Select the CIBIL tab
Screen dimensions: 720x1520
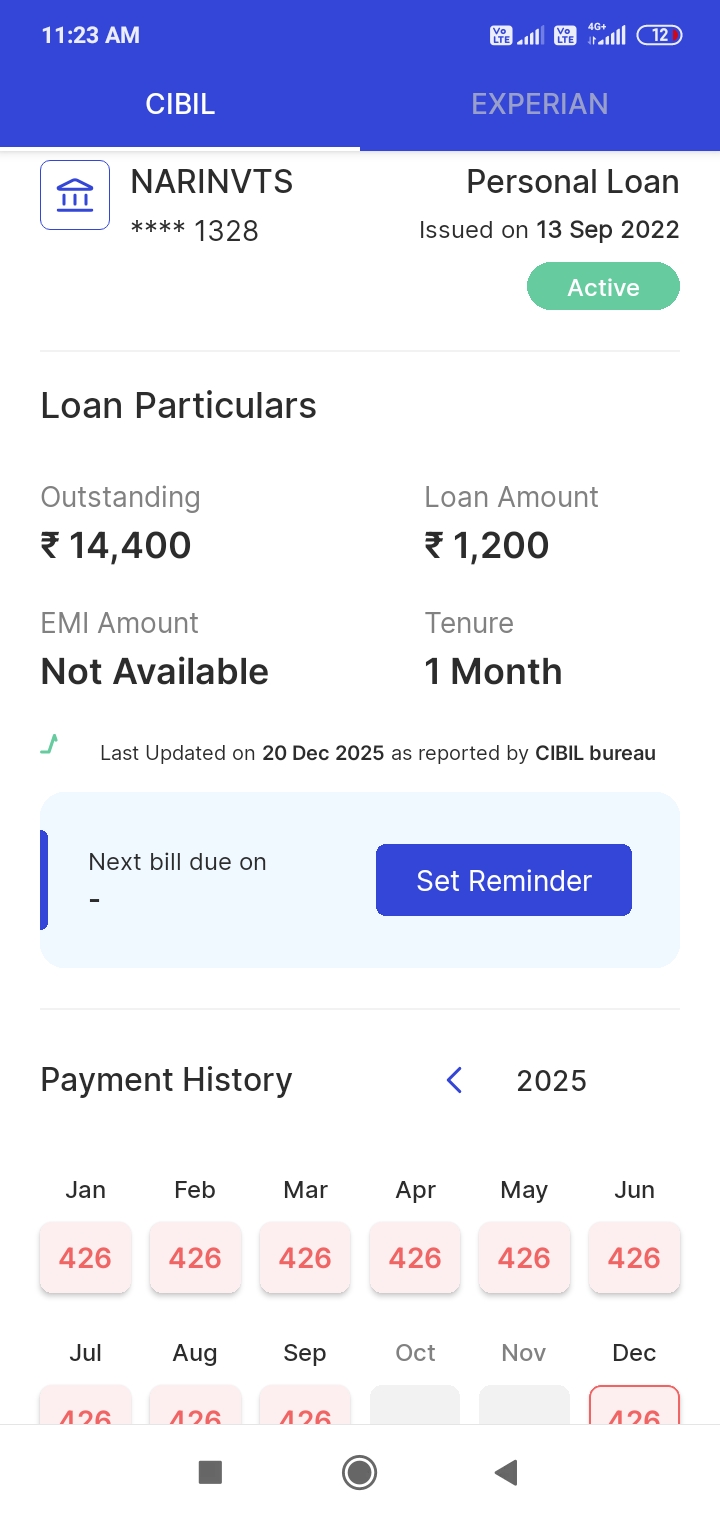pyautogui.click(x=180, y=104)
